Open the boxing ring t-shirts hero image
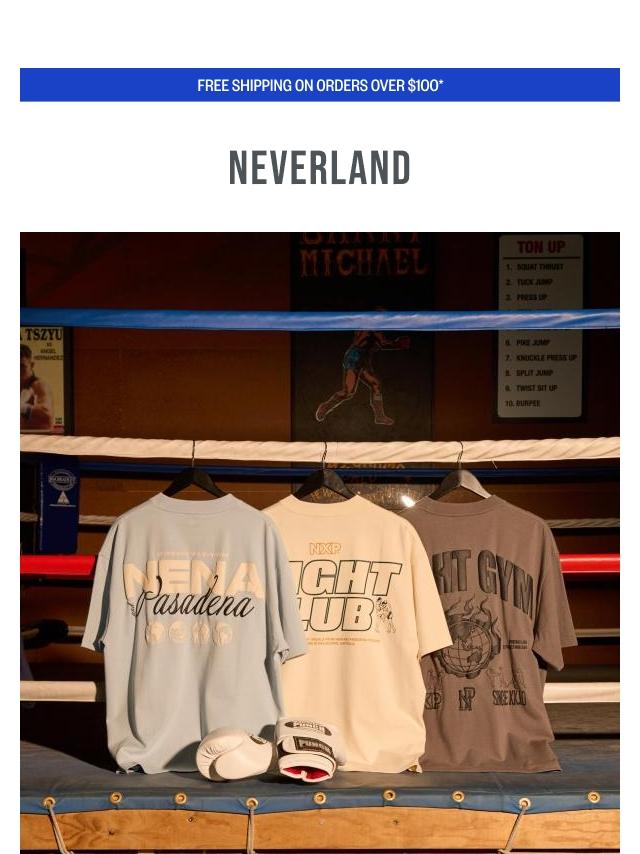 pyautogui.click(x=320, y=540)
